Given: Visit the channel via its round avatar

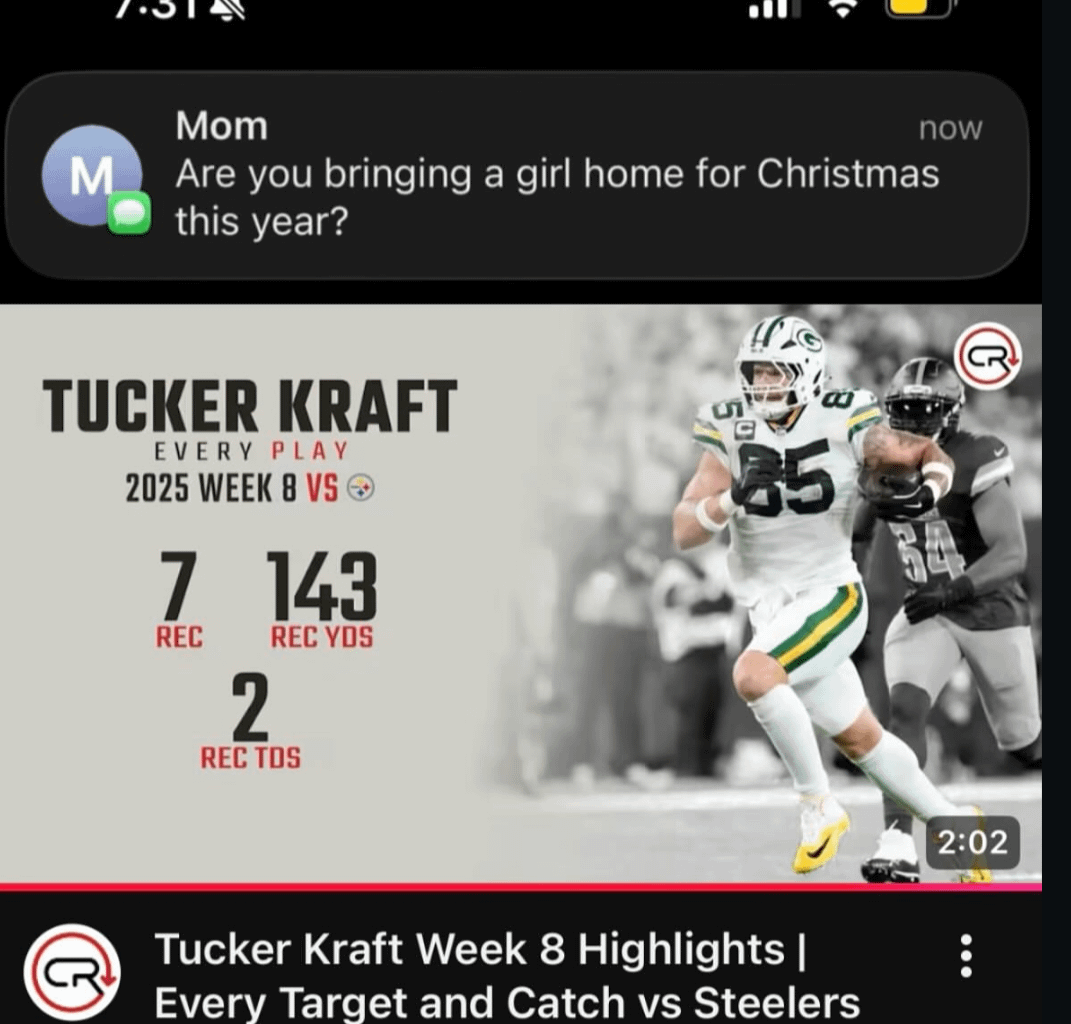Looking at the screenshot, I should pos(71,972).
